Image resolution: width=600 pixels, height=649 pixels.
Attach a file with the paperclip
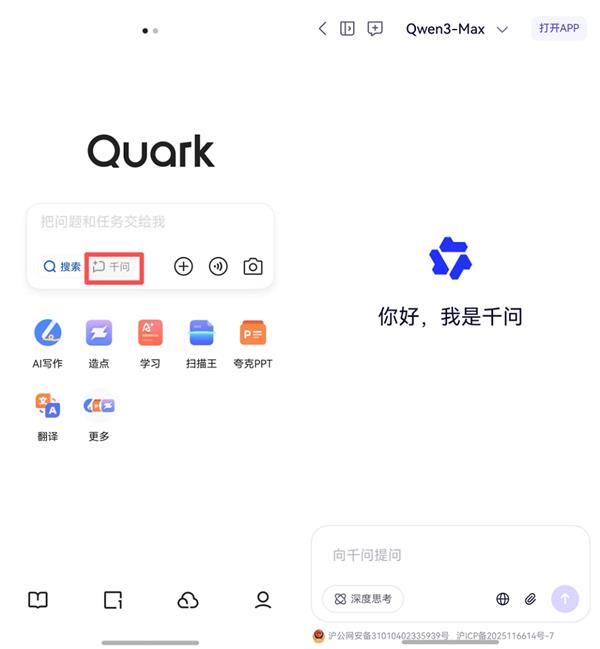531,599
